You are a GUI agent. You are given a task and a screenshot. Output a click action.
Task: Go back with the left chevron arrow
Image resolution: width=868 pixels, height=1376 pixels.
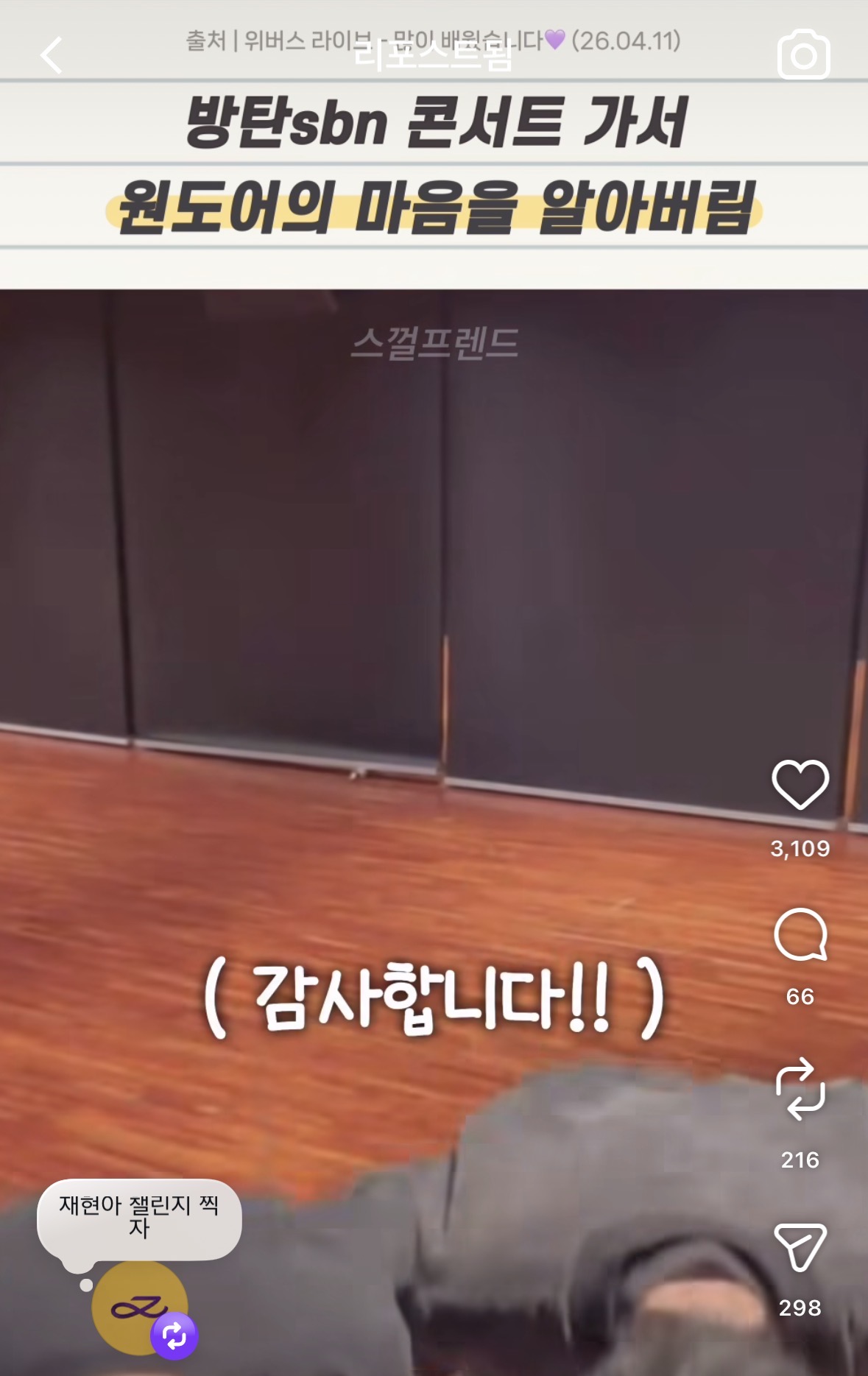(50, 55)
